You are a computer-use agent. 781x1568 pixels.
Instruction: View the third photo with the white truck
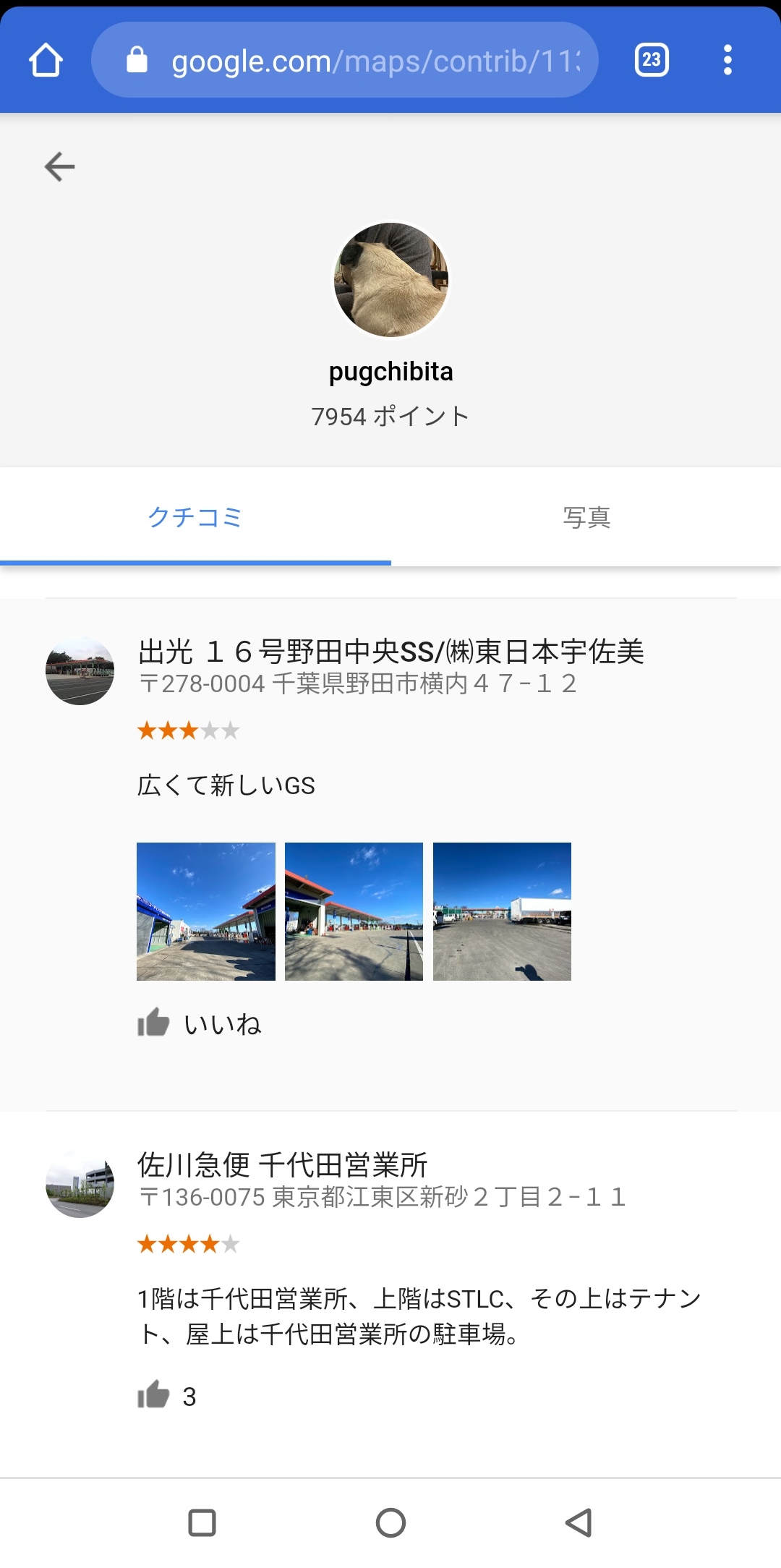pos(502,911)
